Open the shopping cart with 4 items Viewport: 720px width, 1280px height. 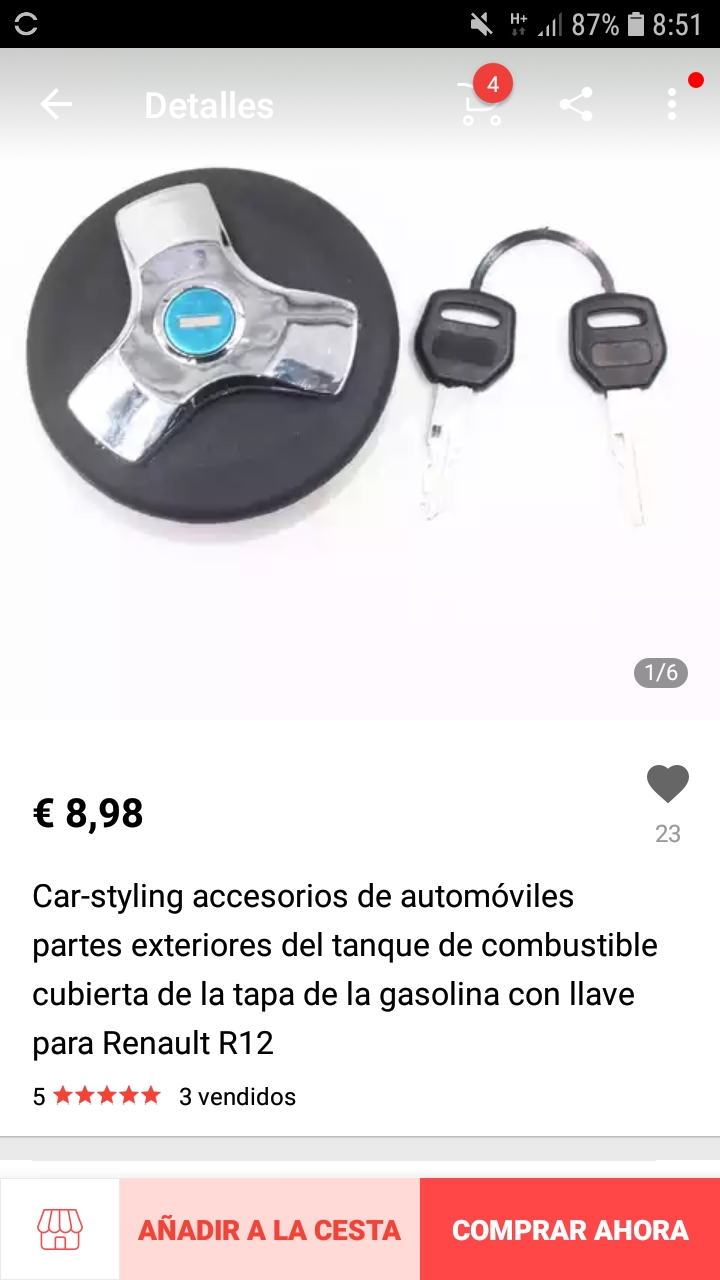tap(481, 103)
